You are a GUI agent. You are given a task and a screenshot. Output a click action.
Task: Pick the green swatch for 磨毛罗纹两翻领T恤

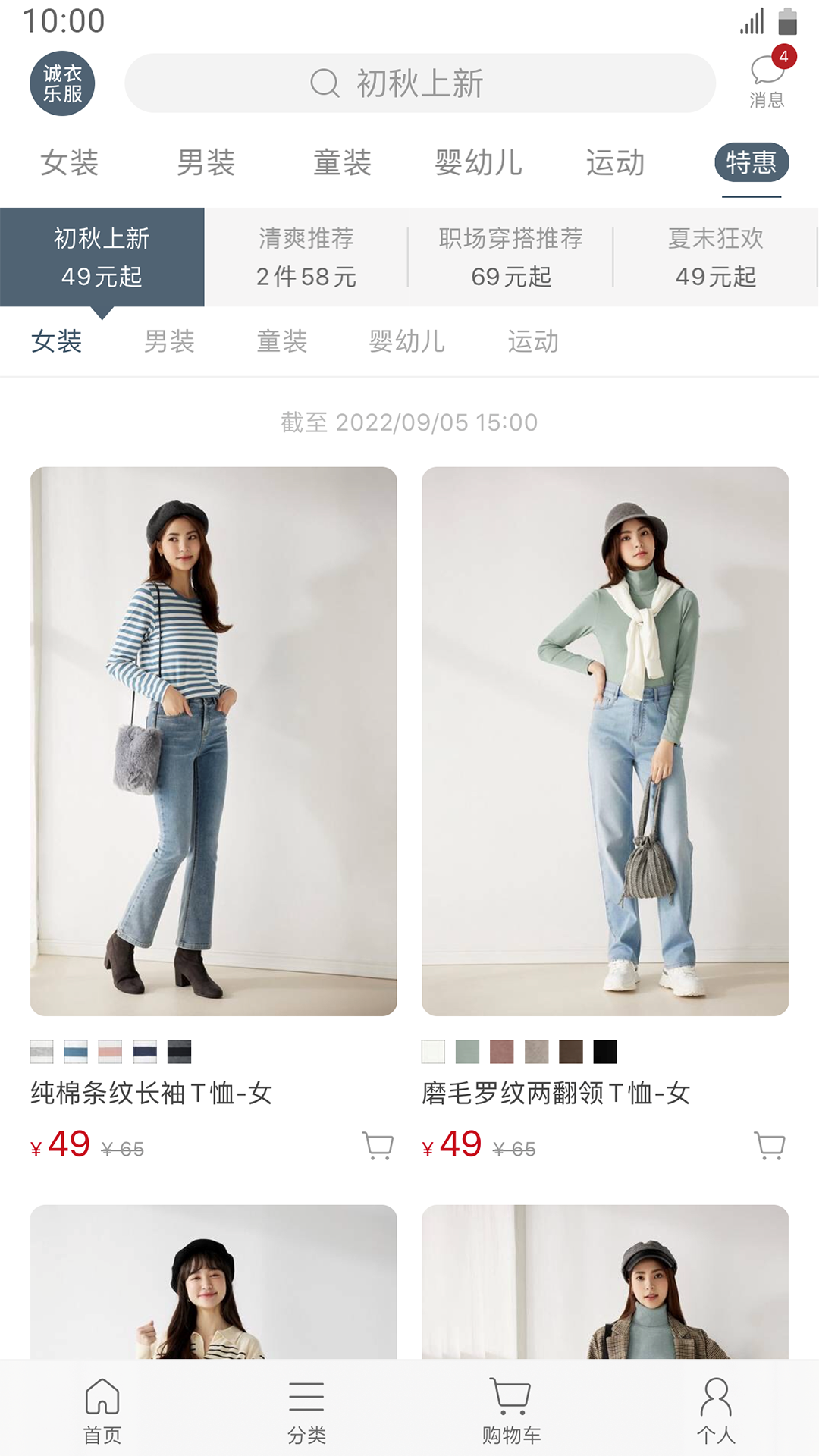click(x=467, y=1052)
